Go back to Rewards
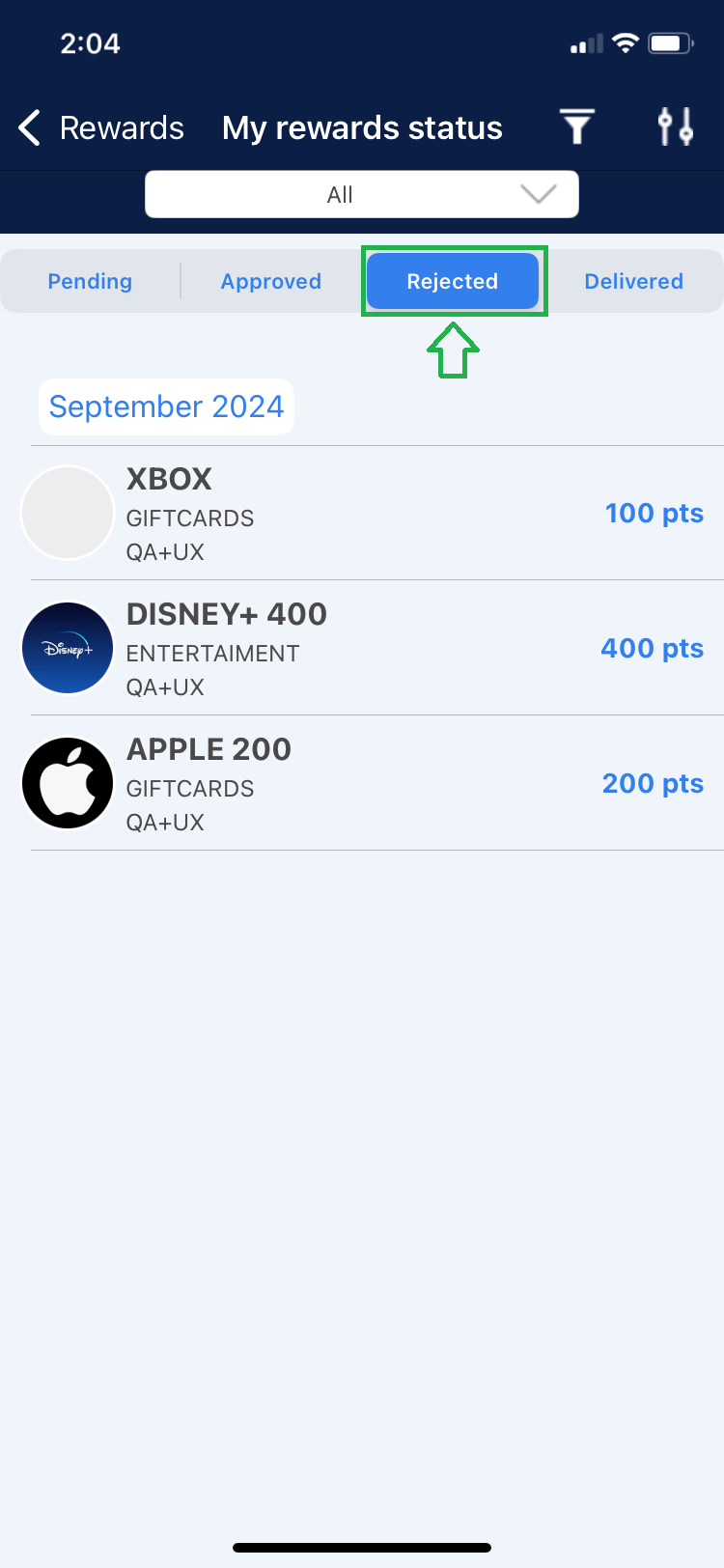The height and width of the screenshot is (1568, 724). tap(100, 127)
